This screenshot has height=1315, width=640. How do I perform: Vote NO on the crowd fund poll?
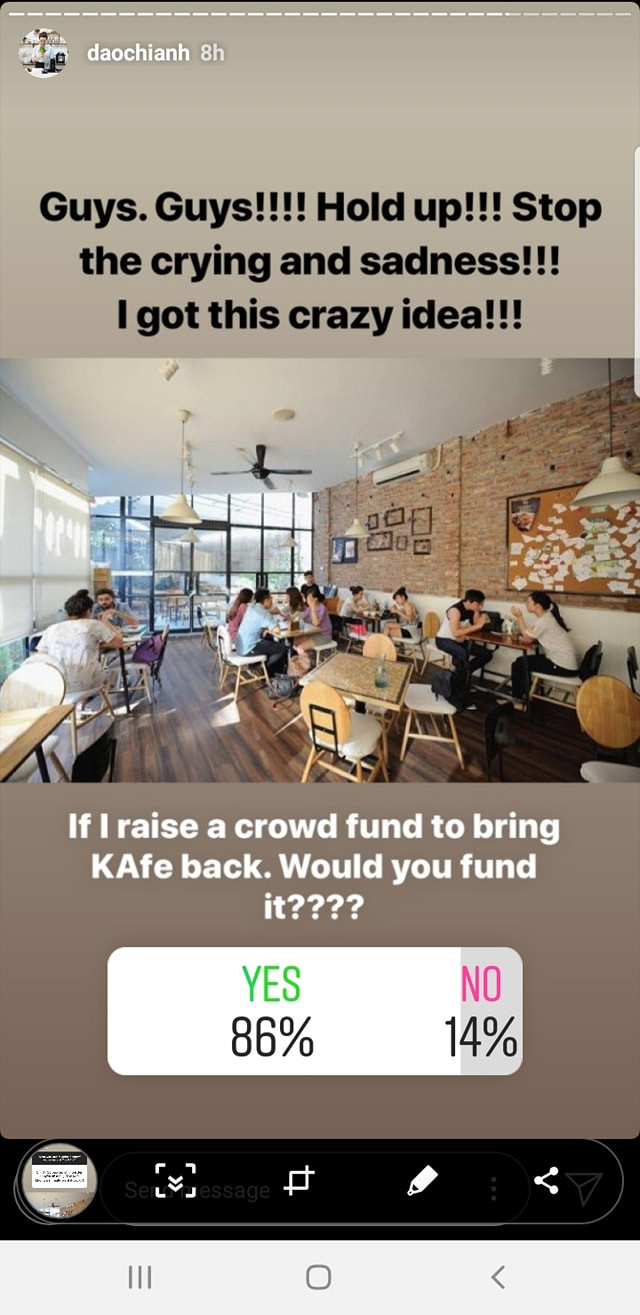point(482,1011)
